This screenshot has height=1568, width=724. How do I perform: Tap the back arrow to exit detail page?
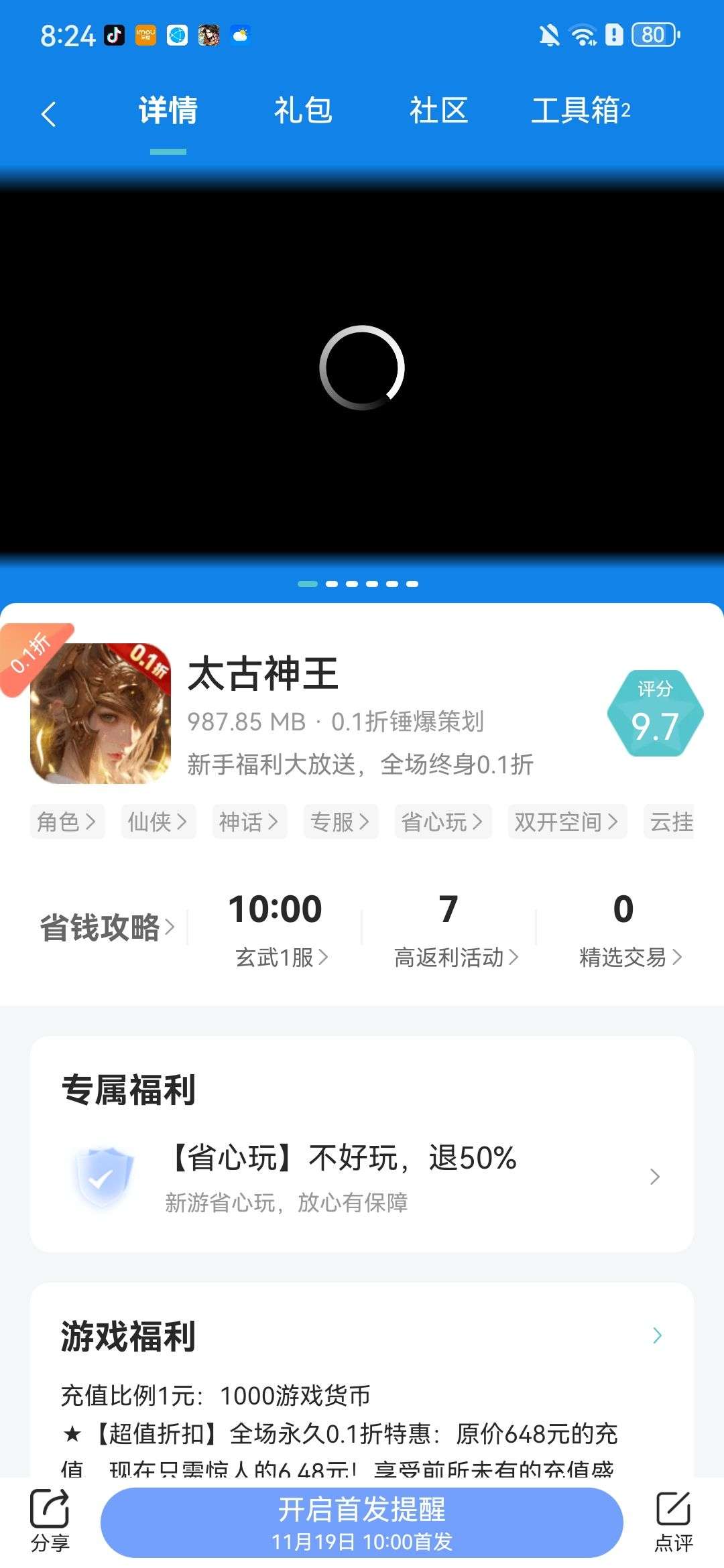click(47, 113)
